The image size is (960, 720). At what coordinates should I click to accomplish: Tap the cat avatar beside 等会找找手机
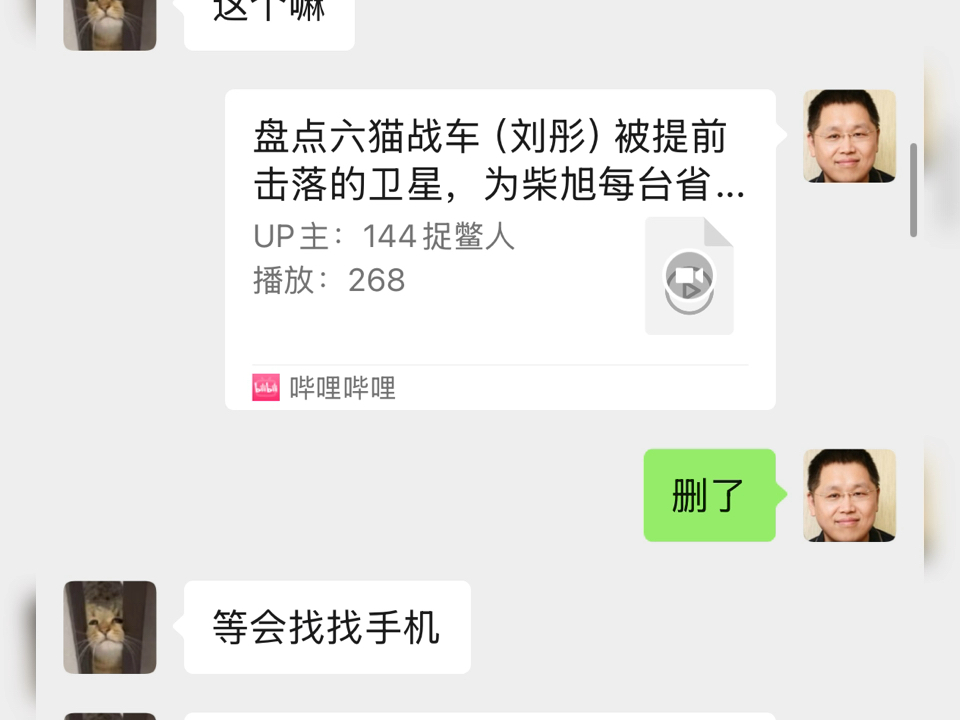click(110, 627)
